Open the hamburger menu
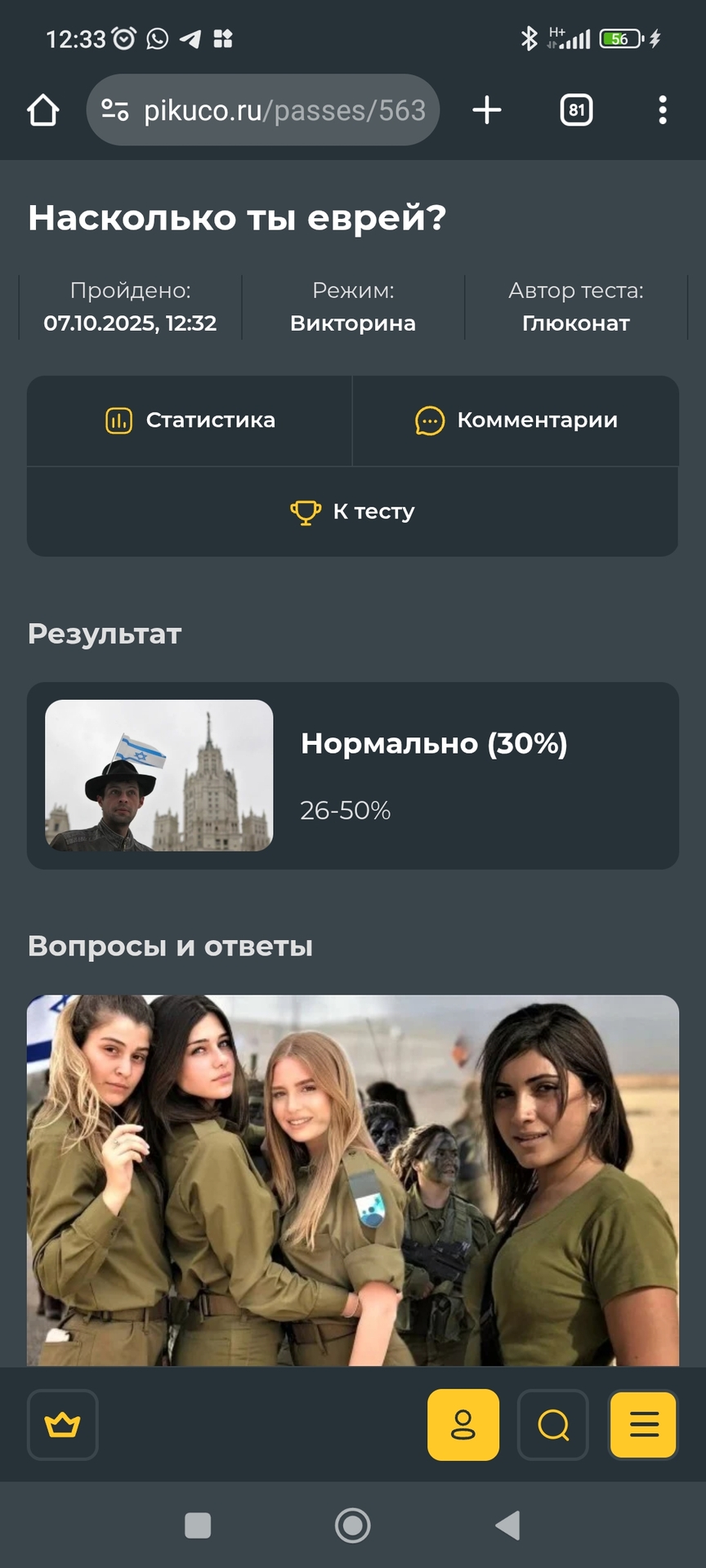Screen dimensions: 706x1568 (643, 1425)
